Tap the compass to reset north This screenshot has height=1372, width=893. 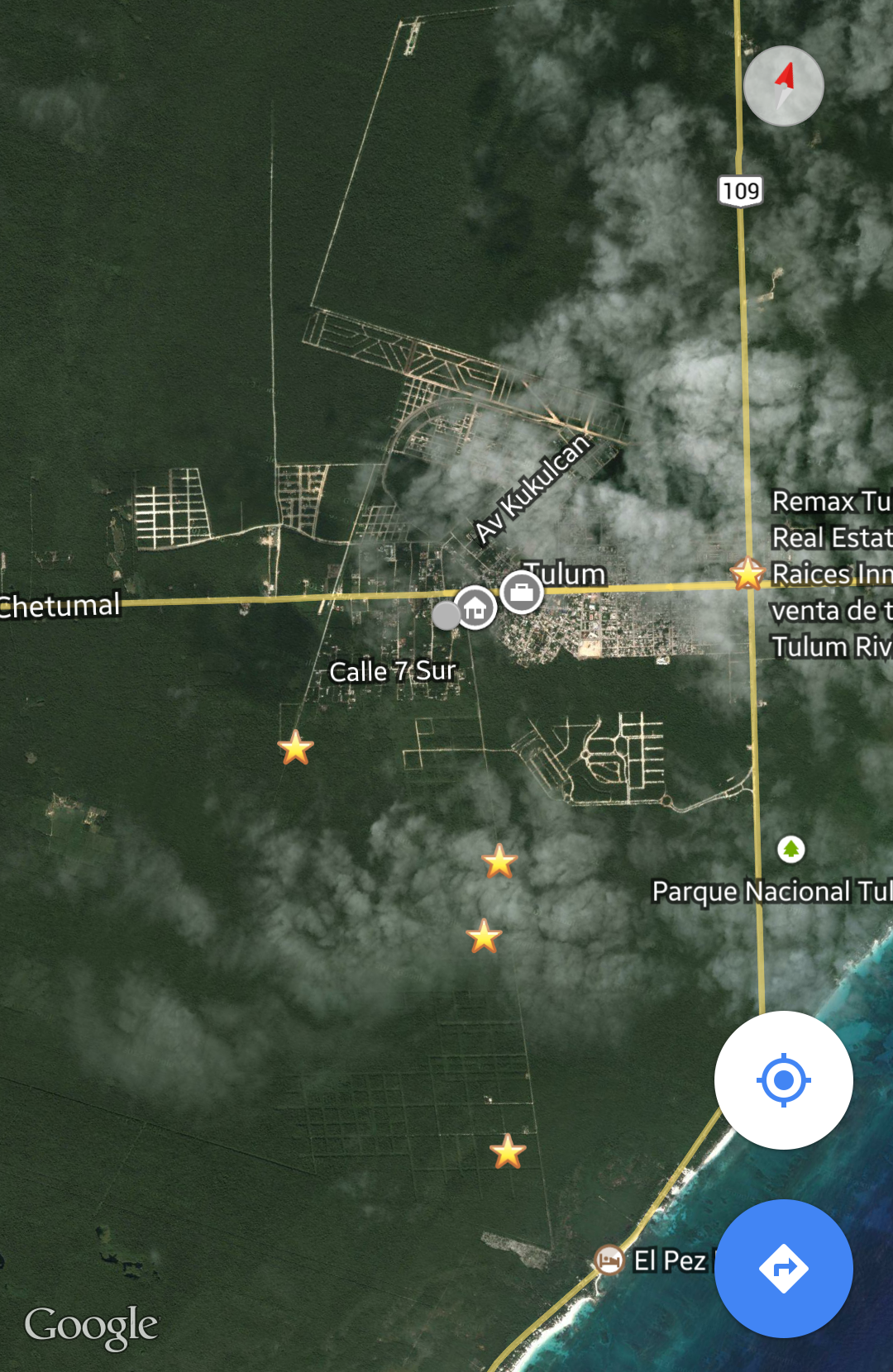783,86
